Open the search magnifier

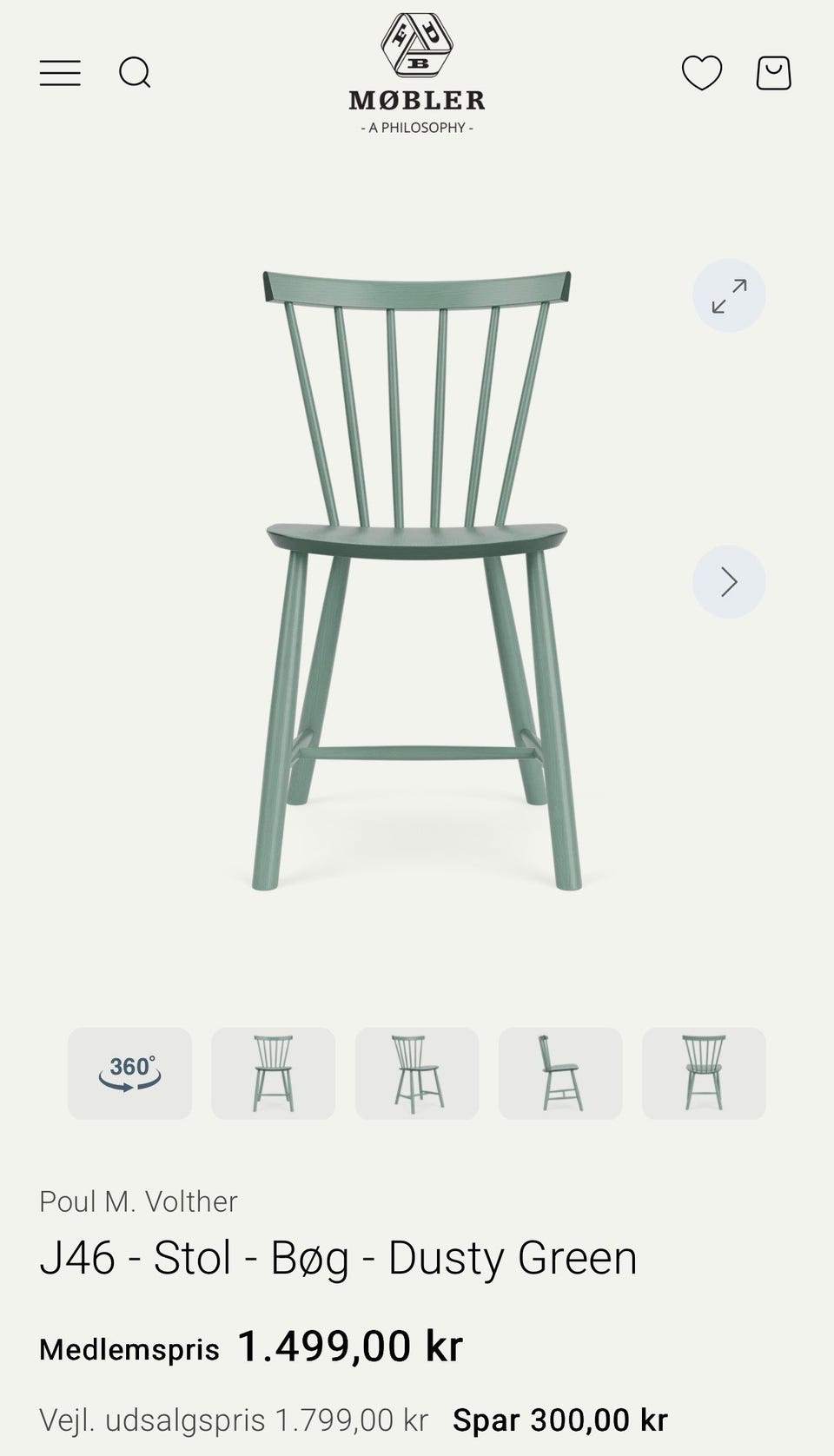[135, 73]
